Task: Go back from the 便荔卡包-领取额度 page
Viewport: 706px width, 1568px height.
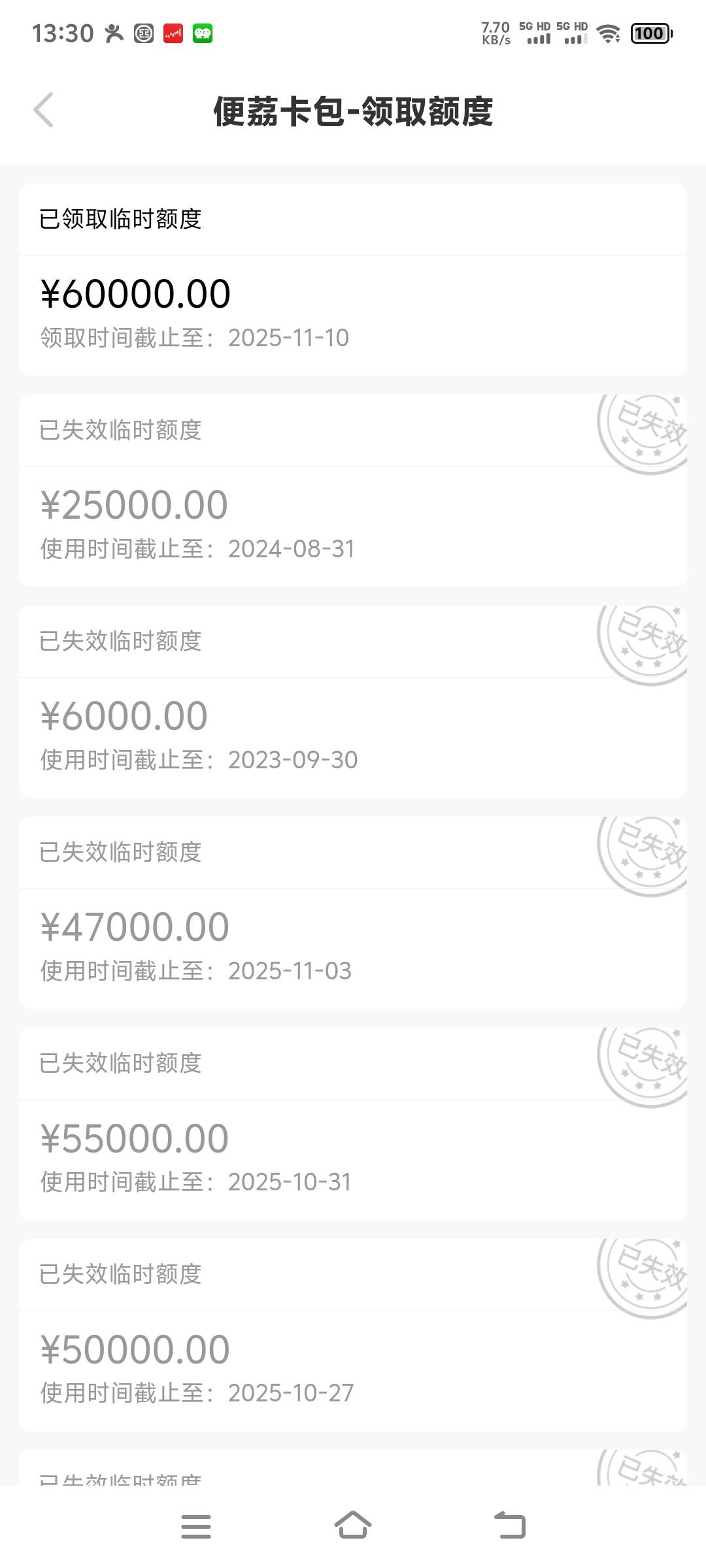Action: (x=43, y=110)
